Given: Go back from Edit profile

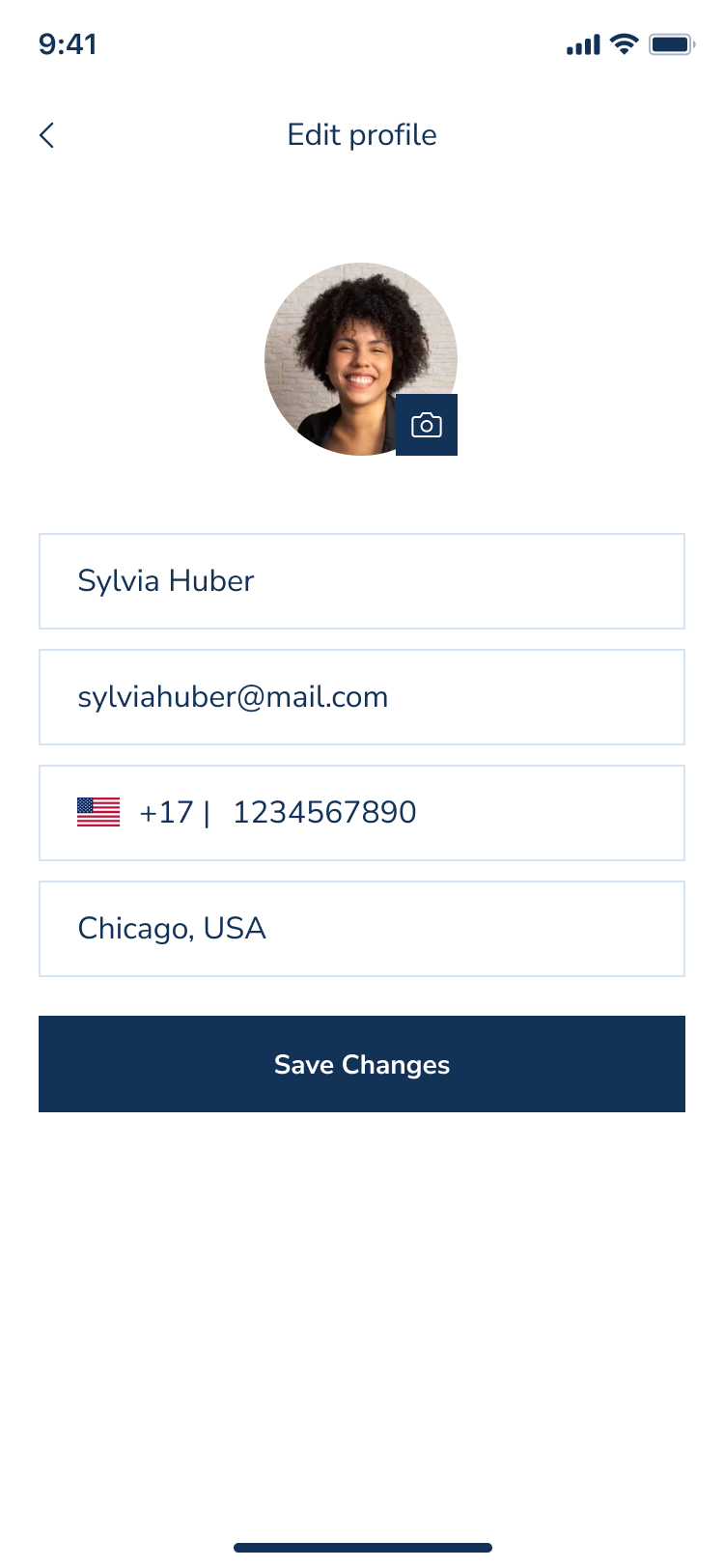Looking at the screenshot, I should point(46,135).
